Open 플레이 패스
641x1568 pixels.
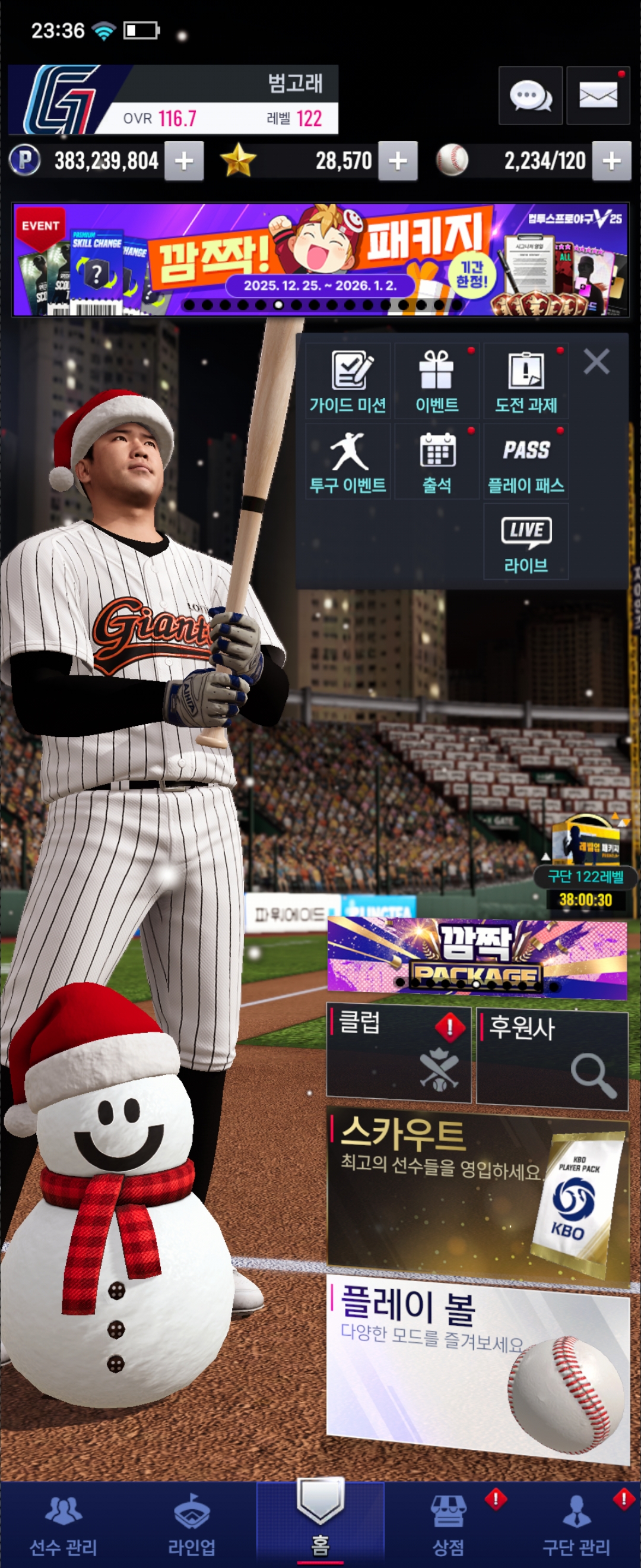[526, 461]
